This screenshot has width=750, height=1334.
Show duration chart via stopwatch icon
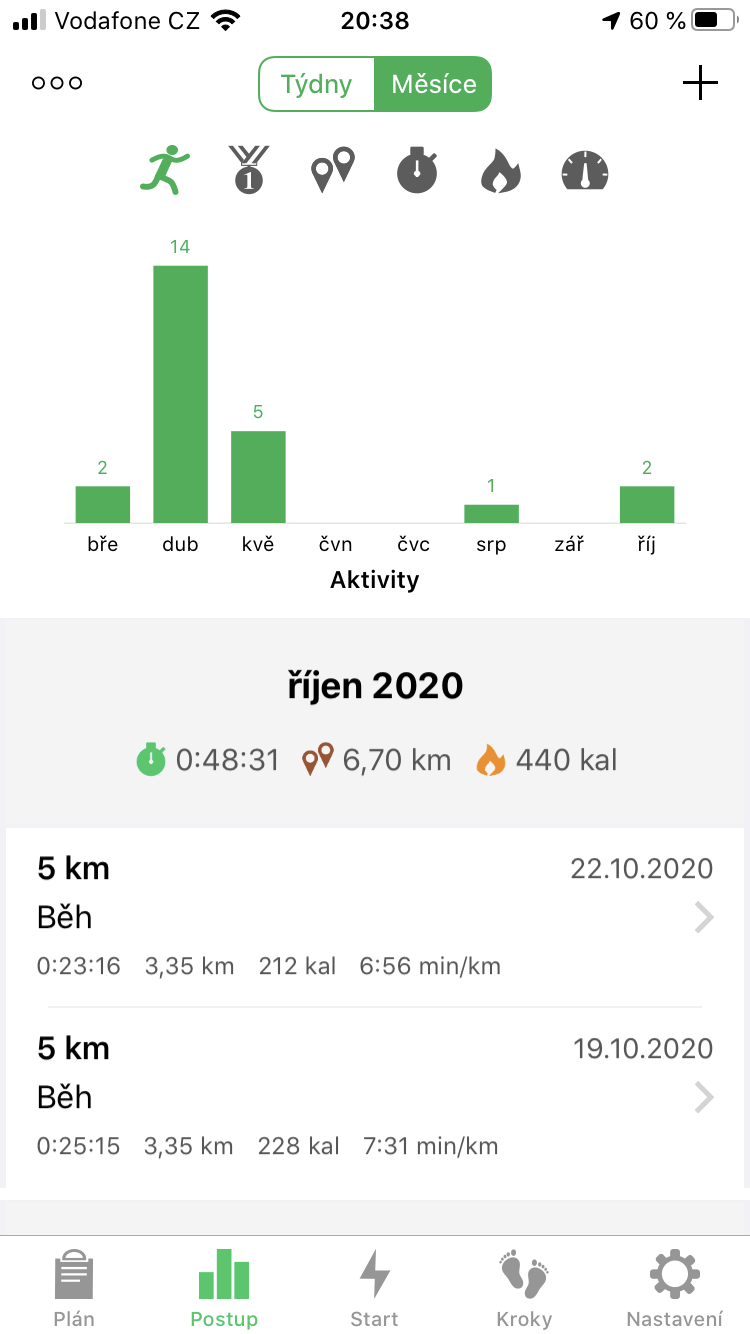[417, 169]
